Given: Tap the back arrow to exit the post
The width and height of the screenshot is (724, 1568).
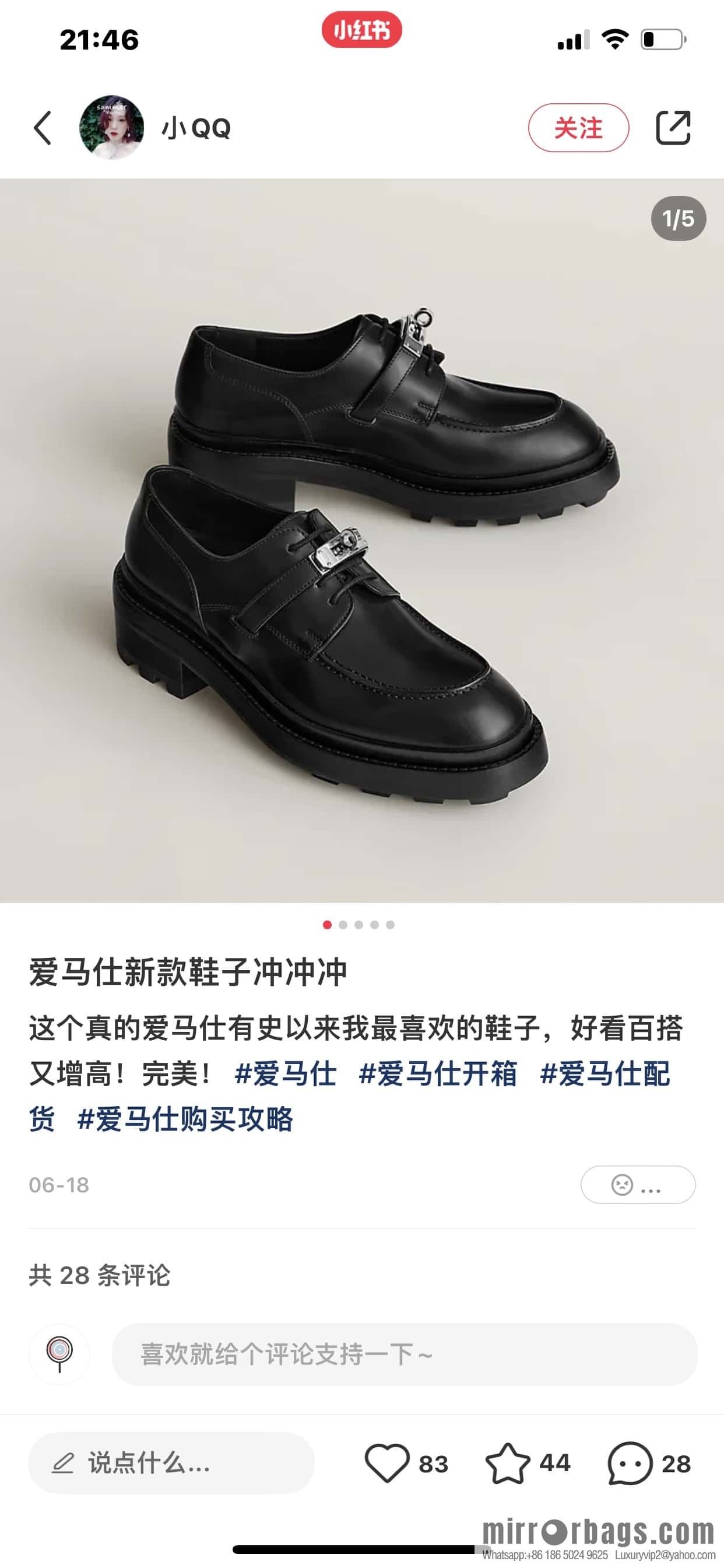Looking at the screenshot, I should (x=41, y=128).
